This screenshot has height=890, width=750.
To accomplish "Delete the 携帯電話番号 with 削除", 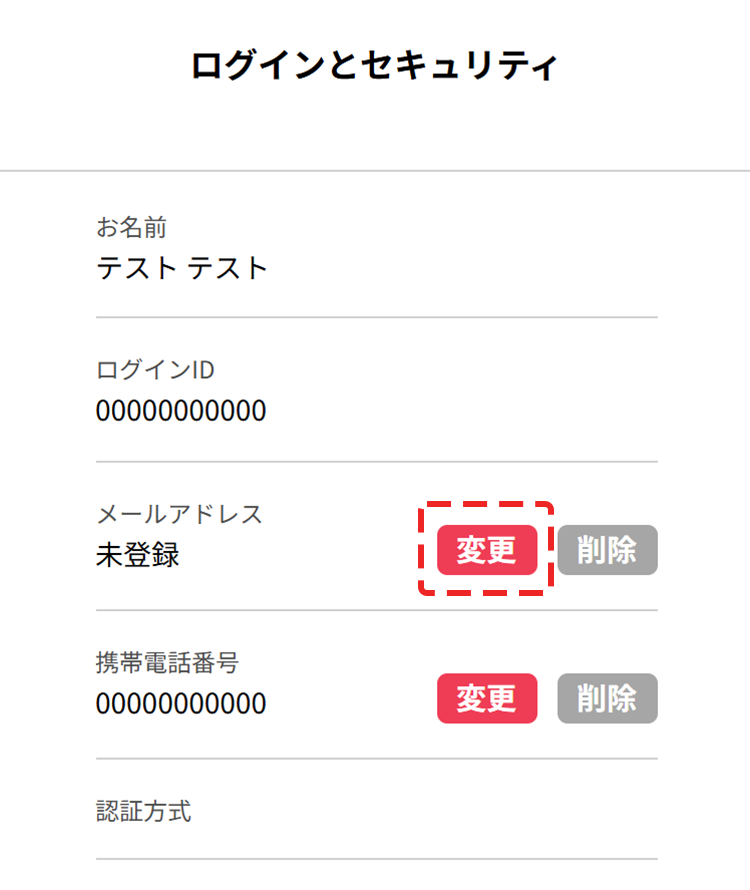I will tap(607, 698).
